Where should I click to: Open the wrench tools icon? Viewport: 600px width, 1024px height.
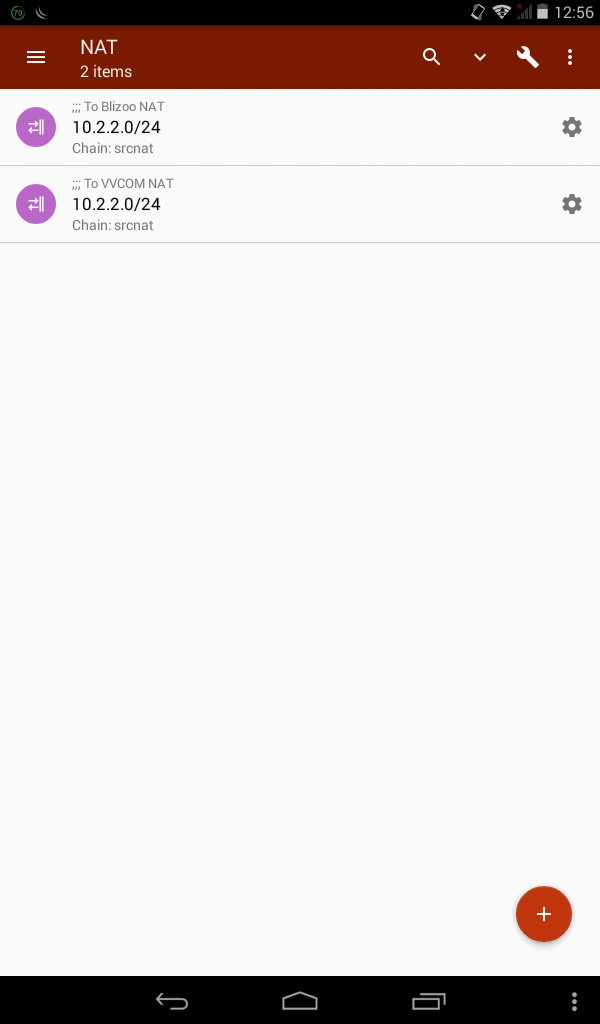[527, 57]
